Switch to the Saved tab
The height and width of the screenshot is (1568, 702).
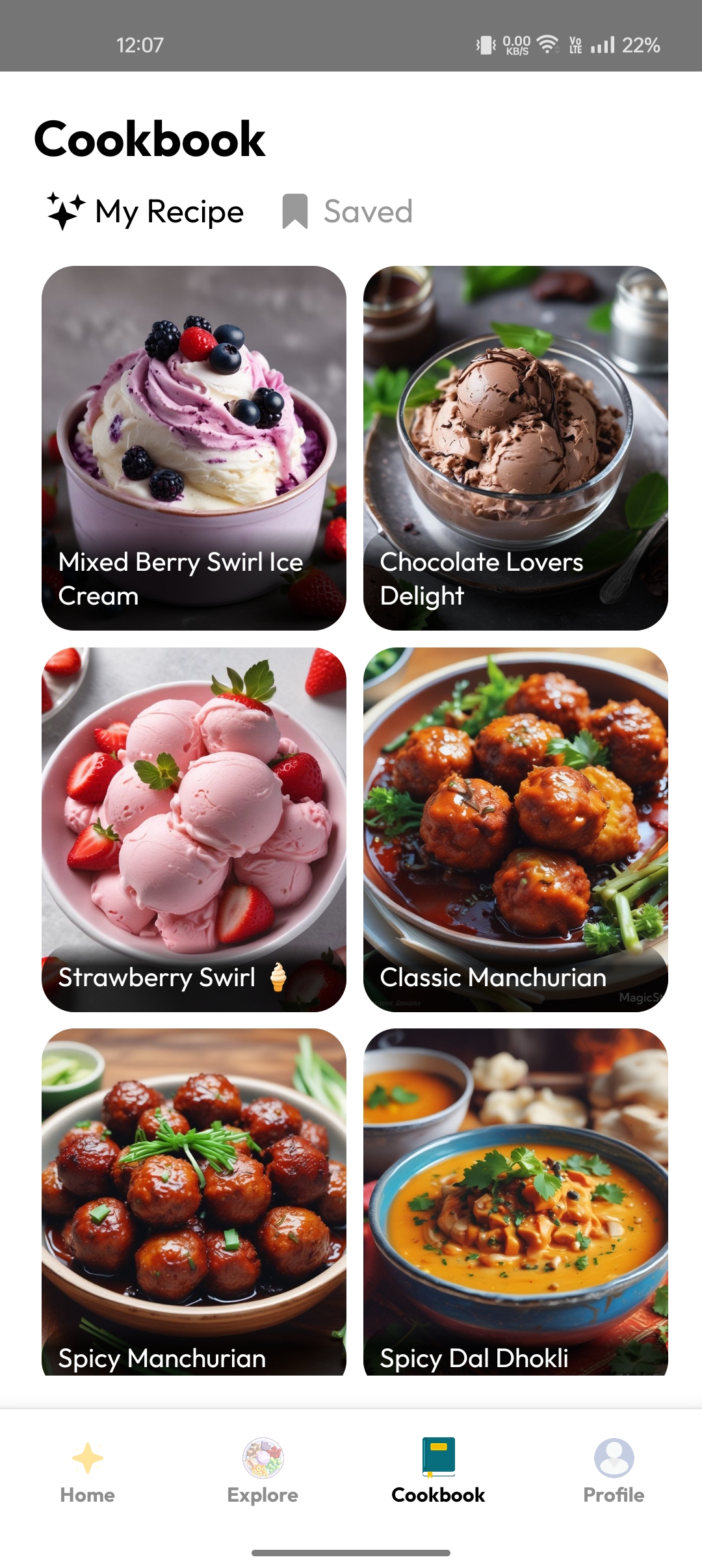tap(348, 212)
